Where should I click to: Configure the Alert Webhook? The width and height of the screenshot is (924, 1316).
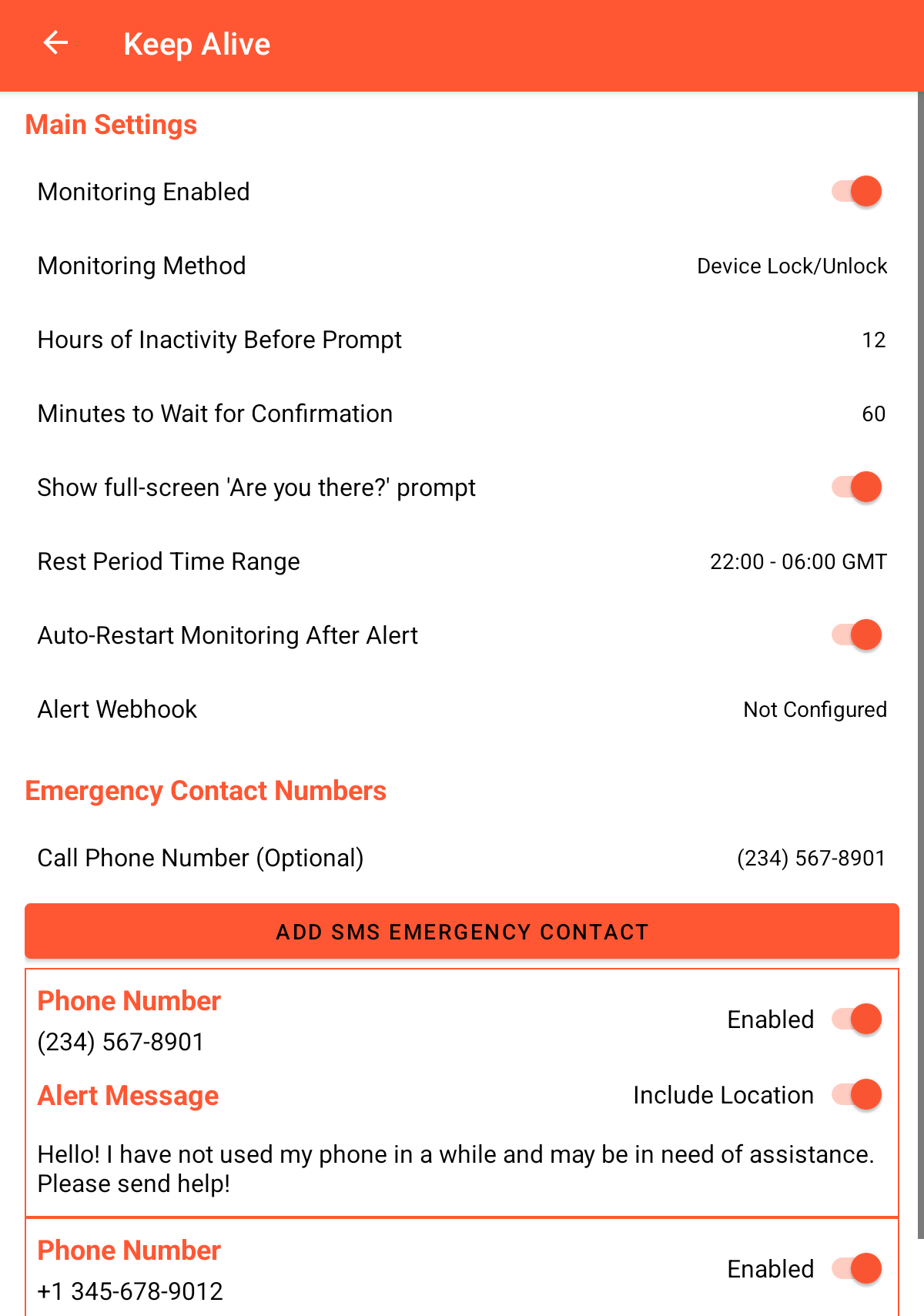(462, 709)
